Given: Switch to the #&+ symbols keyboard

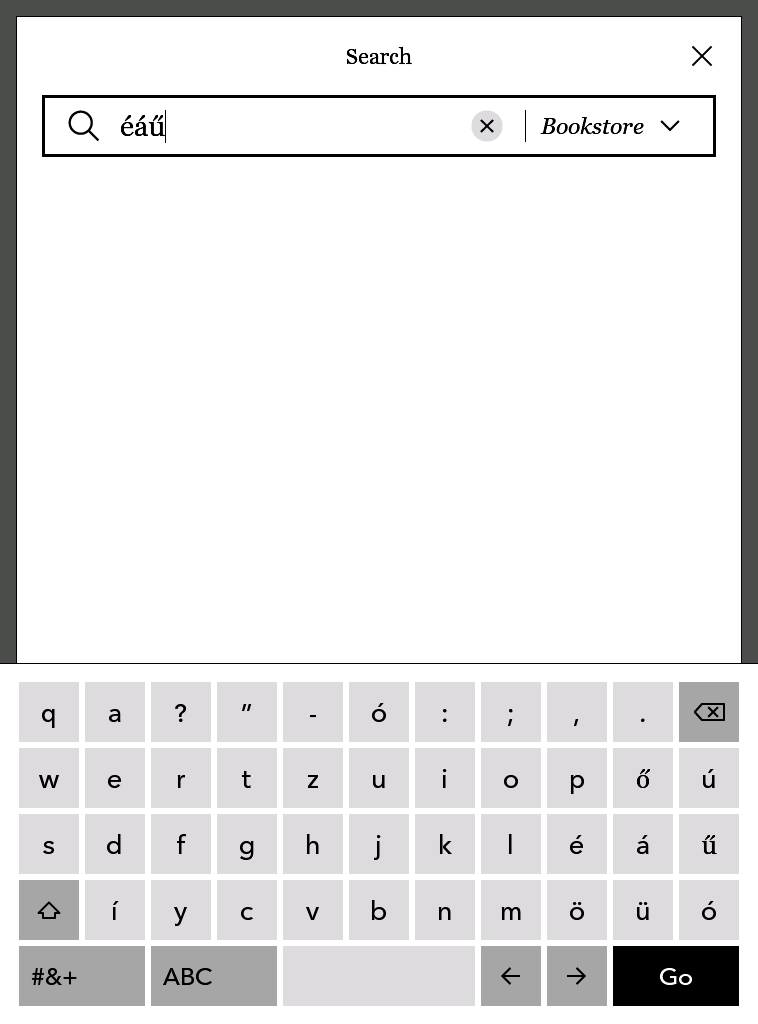Looking at the screenshot, I should (x=82, y=976).
